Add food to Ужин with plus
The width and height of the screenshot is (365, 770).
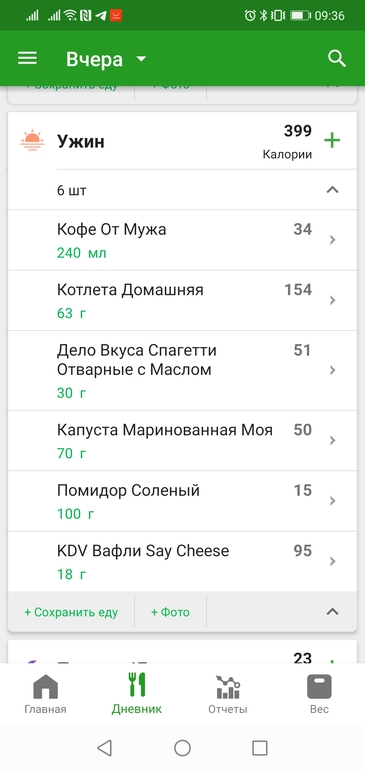tap(332, 141)
